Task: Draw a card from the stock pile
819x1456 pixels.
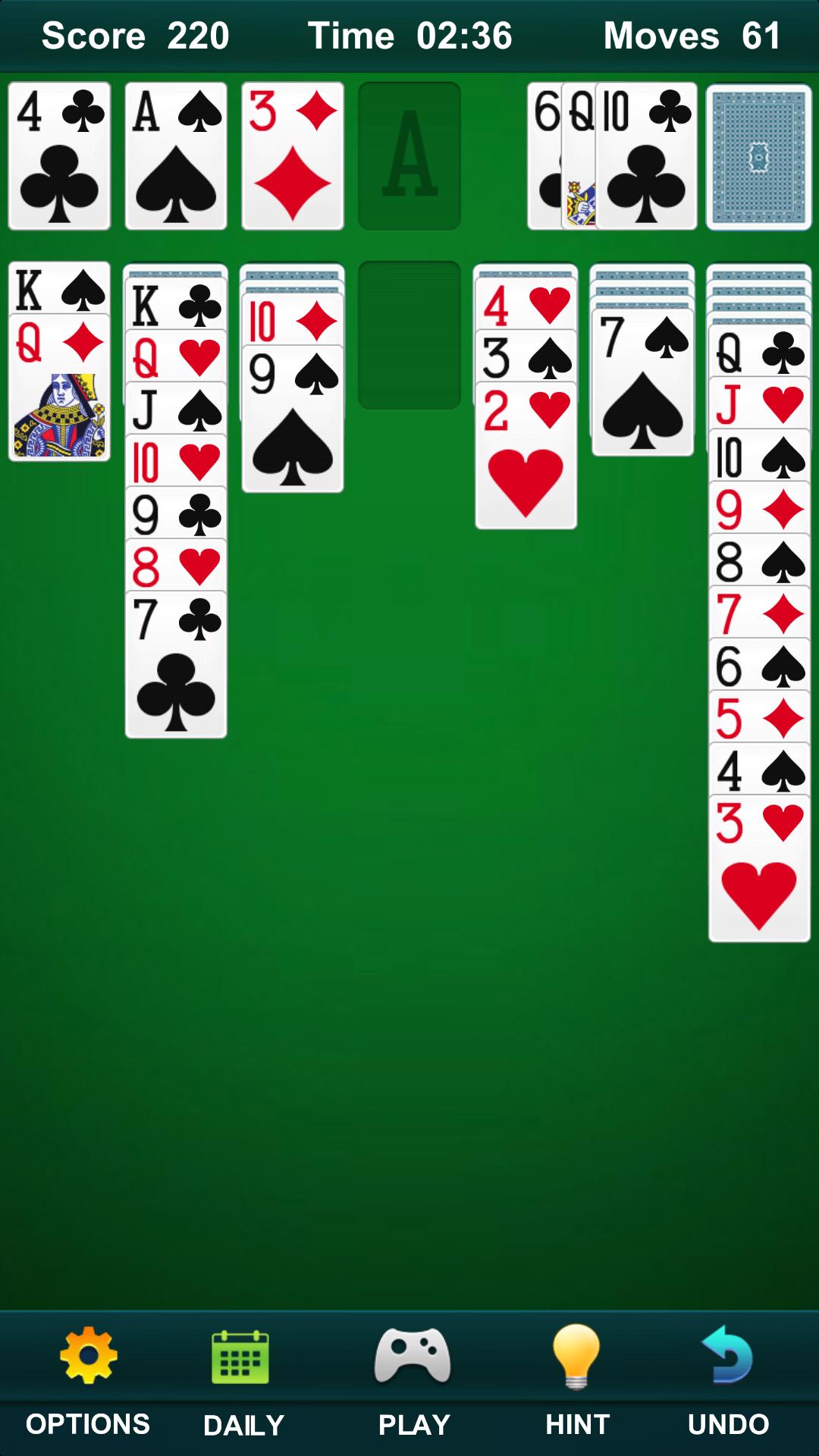Action: coord(758,157)
